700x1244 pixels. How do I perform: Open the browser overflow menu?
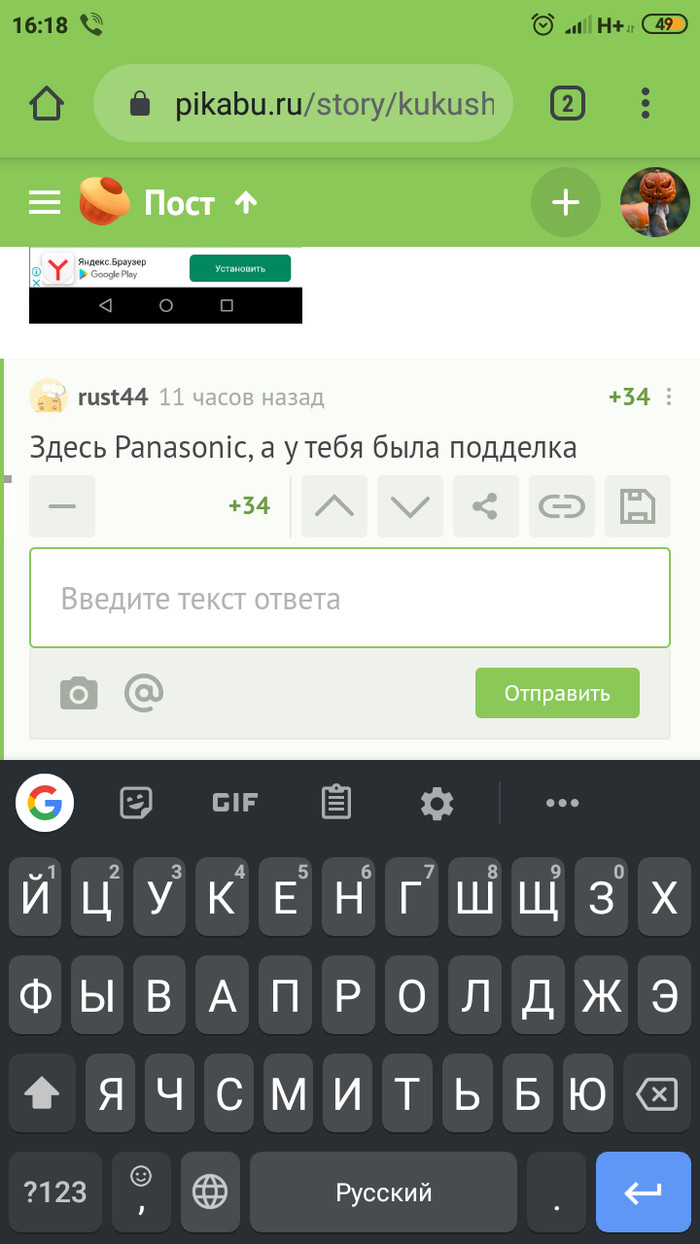645,103
